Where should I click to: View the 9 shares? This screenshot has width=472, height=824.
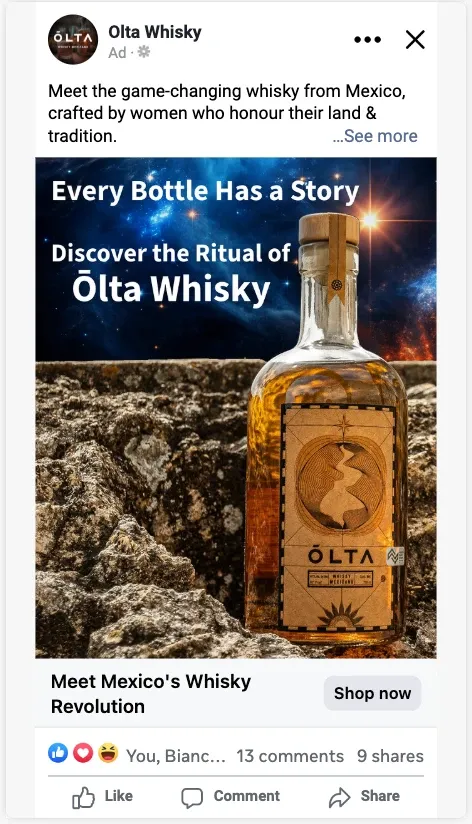click(x=390, y=756)
